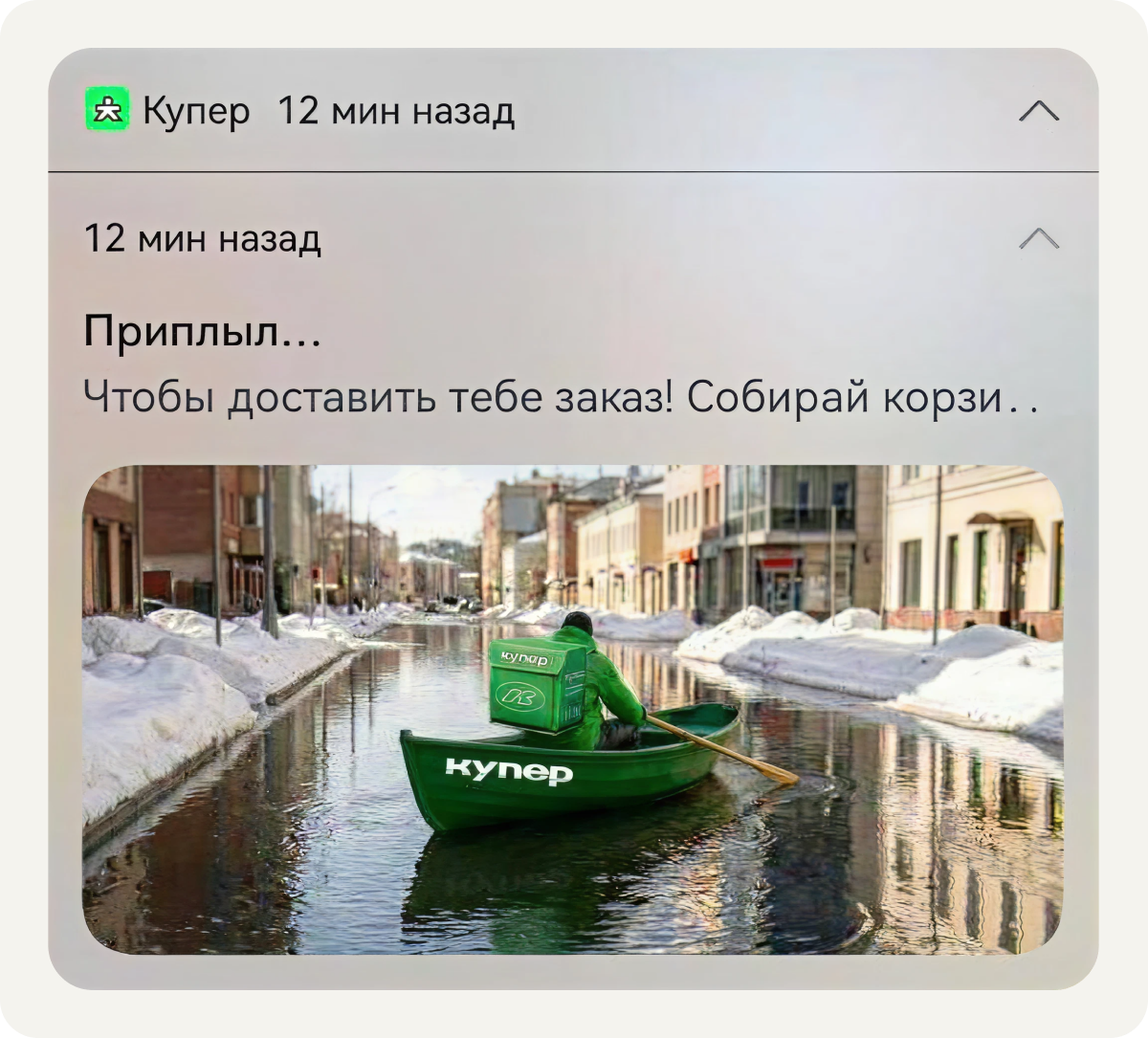Image resolution: width=1148 pixels, height=1038 pixels.
Task: Tap the courier boat picture in notification
Action: [572, 709]
